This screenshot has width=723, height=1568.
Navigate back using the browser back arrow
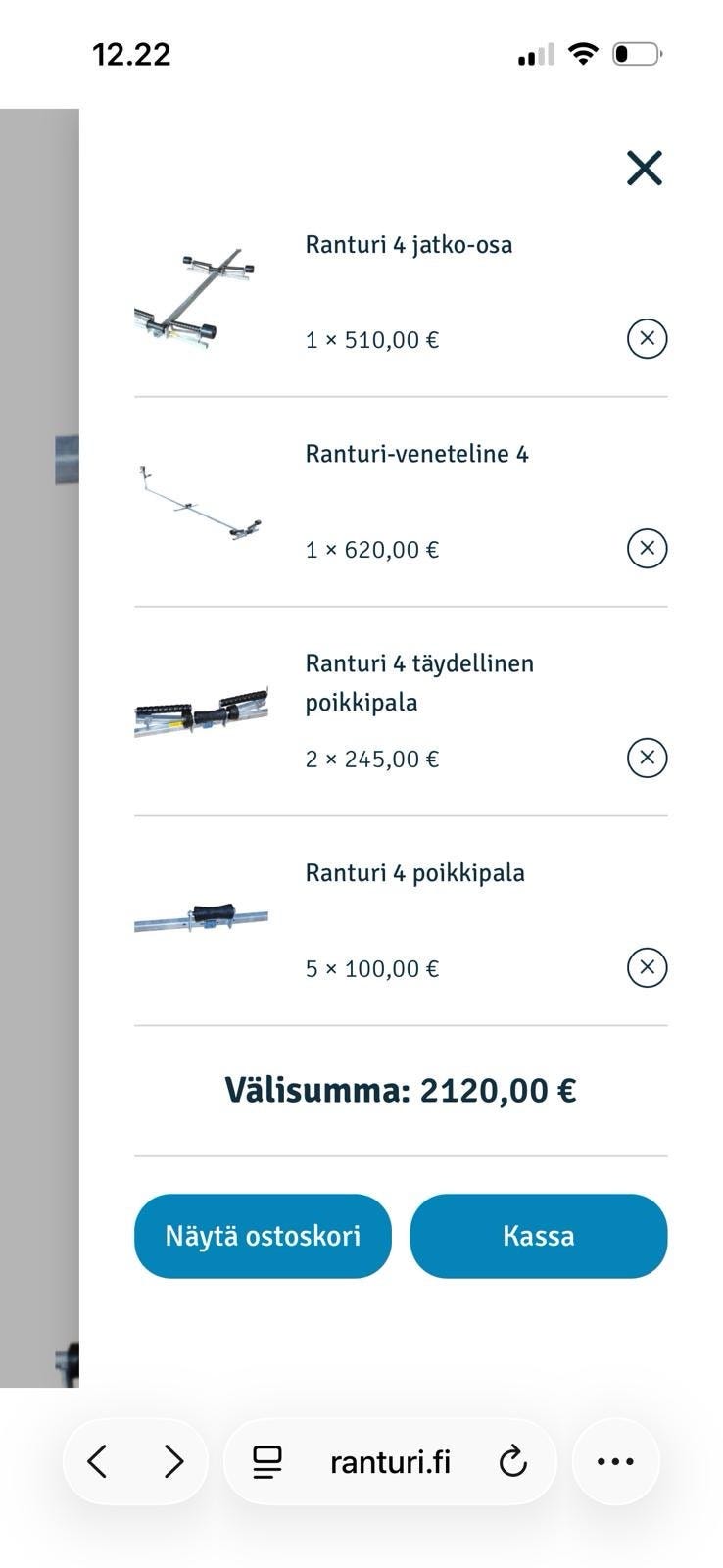[x=97, y=1461]
